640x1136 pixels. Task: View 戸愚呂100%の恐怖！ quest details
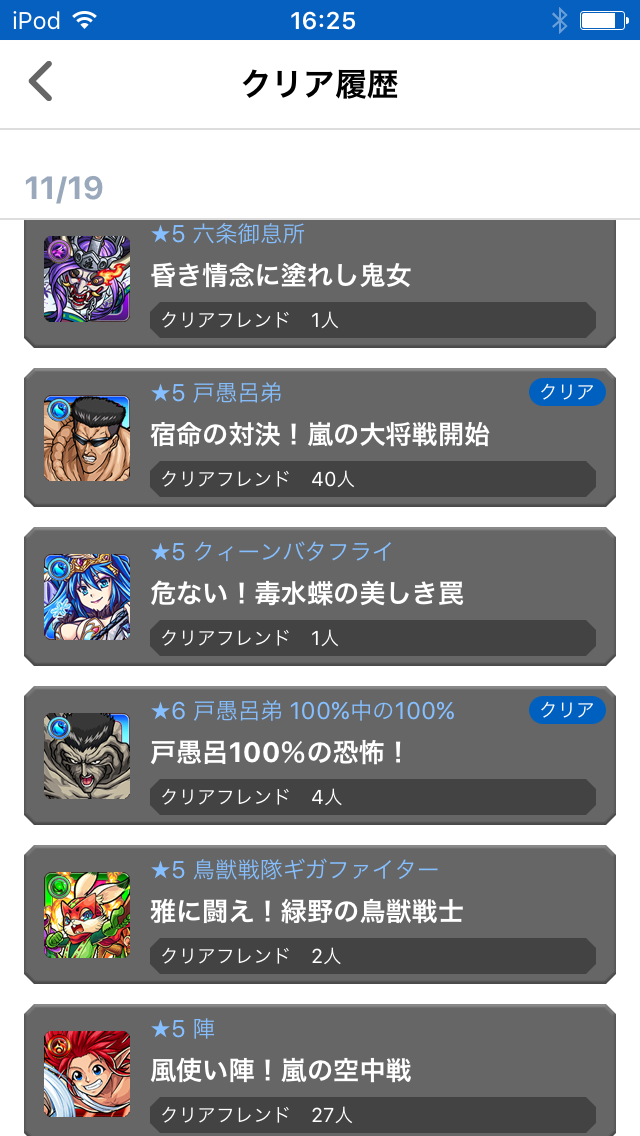[x=320, y=755]
